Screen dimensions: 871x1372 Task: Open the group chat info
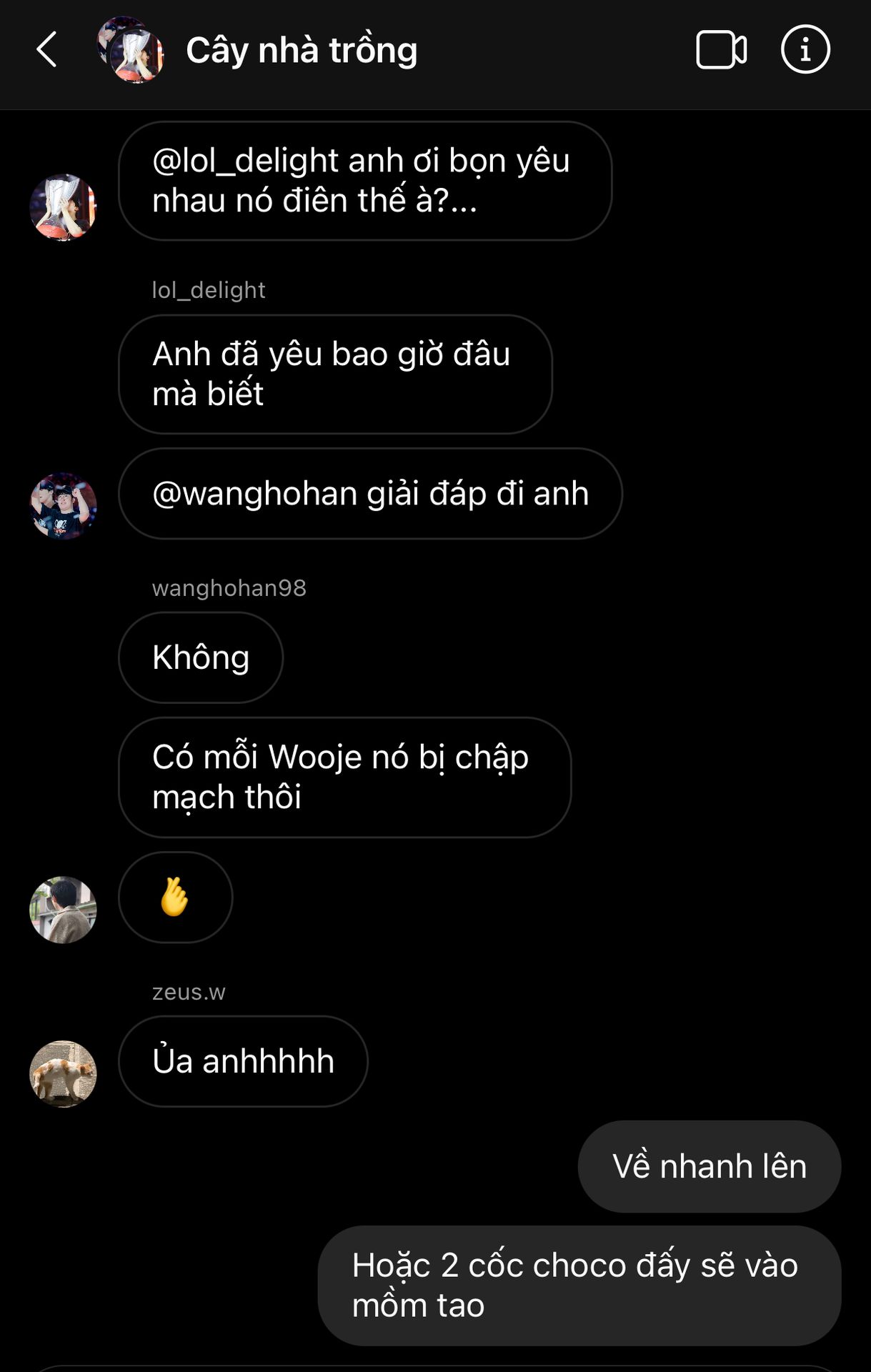tap(805, 50)
